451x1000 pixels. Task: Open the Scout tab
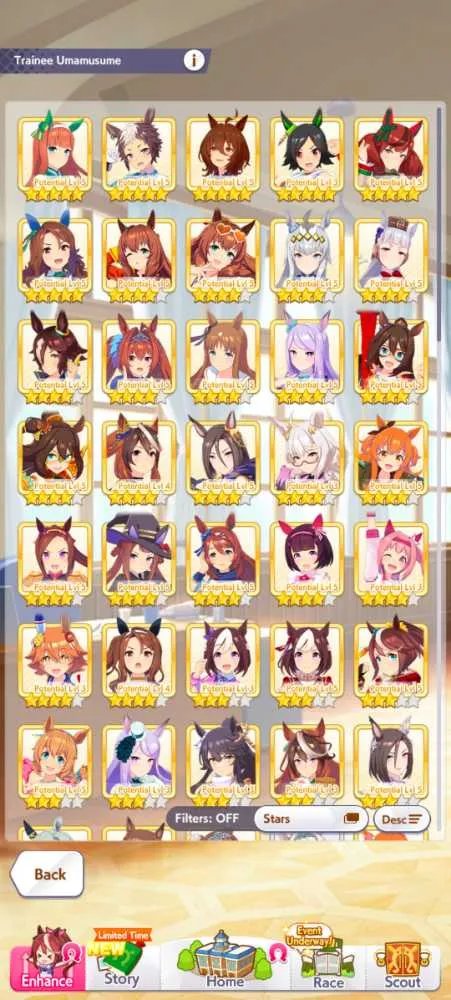[x=402, y=963]
